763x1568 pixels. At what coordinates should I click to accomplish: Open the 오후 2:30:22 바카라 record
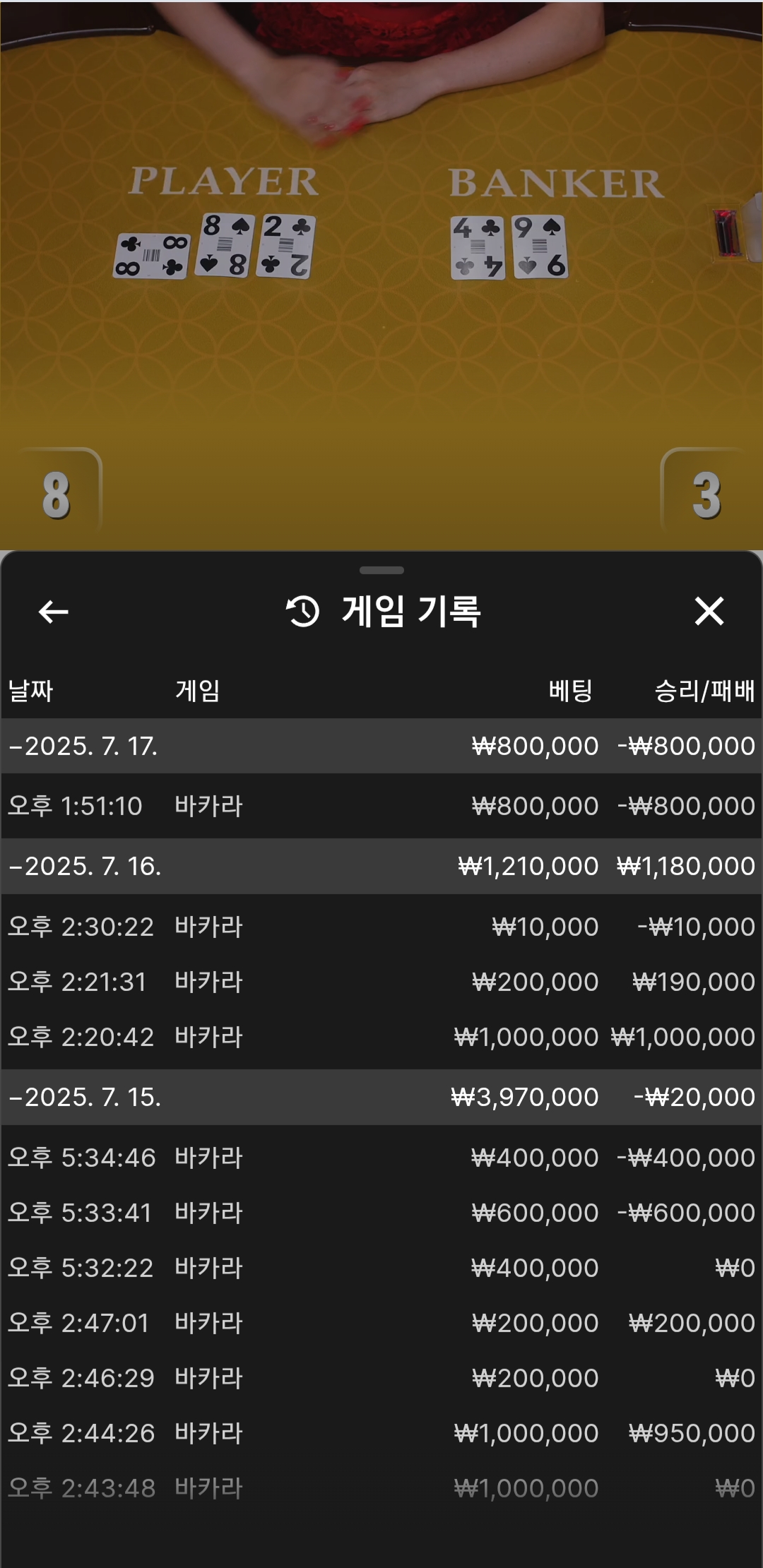381,927
